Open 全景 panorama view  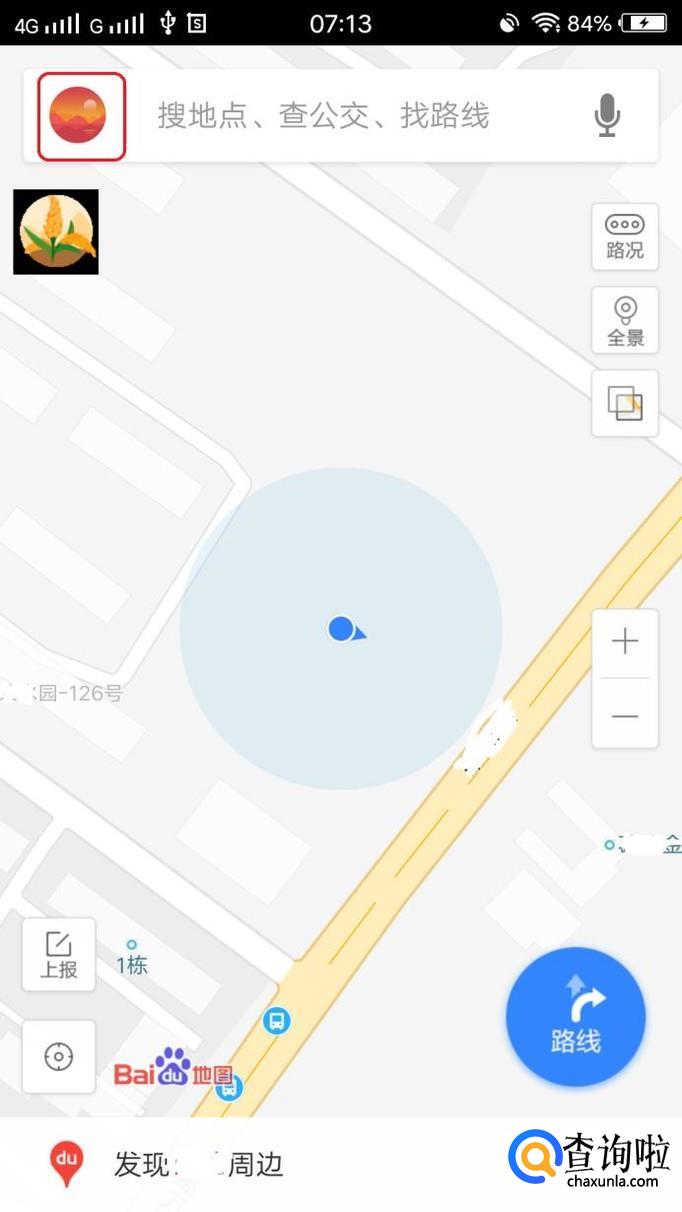[x=625, y=320]
